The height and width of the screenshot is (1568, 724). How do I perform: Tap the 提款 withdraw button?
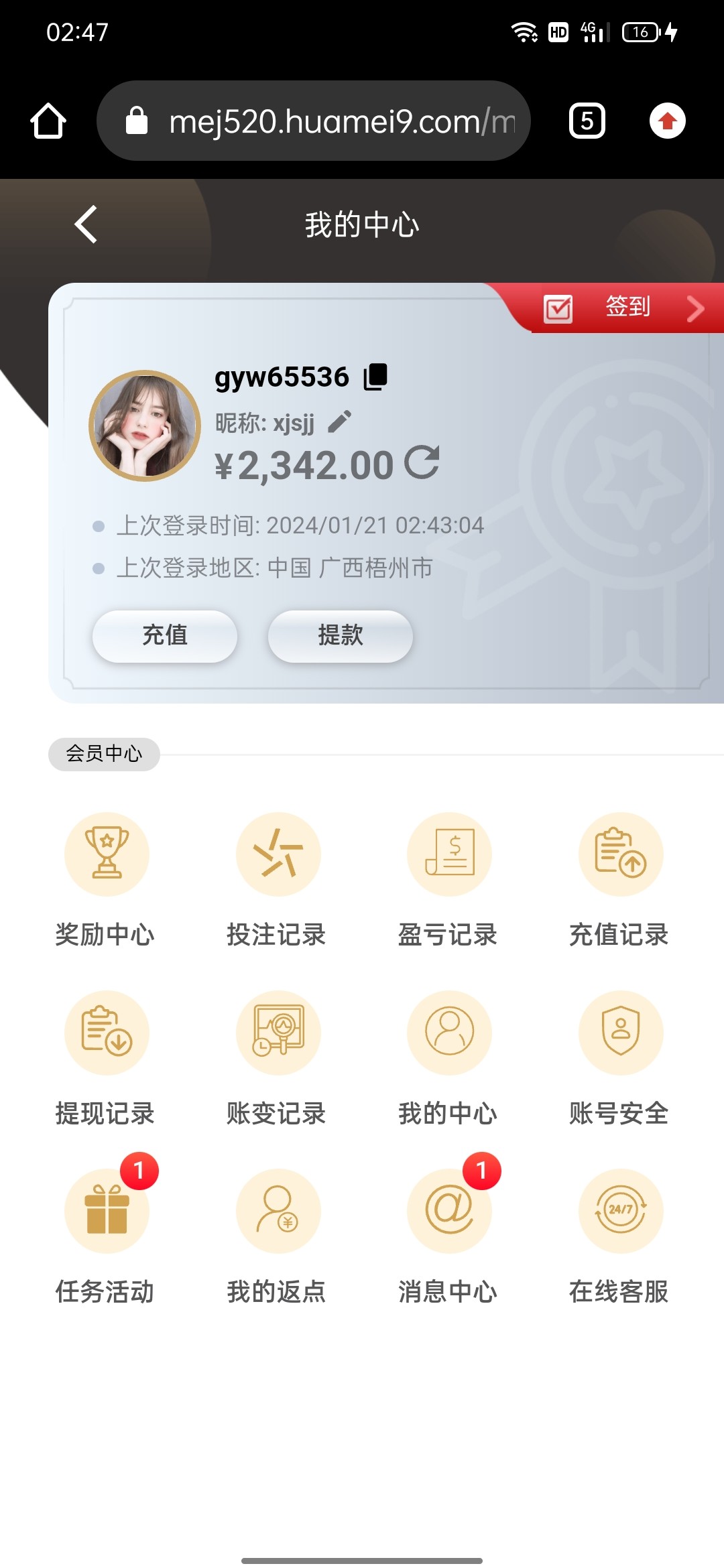pos(340,637)
